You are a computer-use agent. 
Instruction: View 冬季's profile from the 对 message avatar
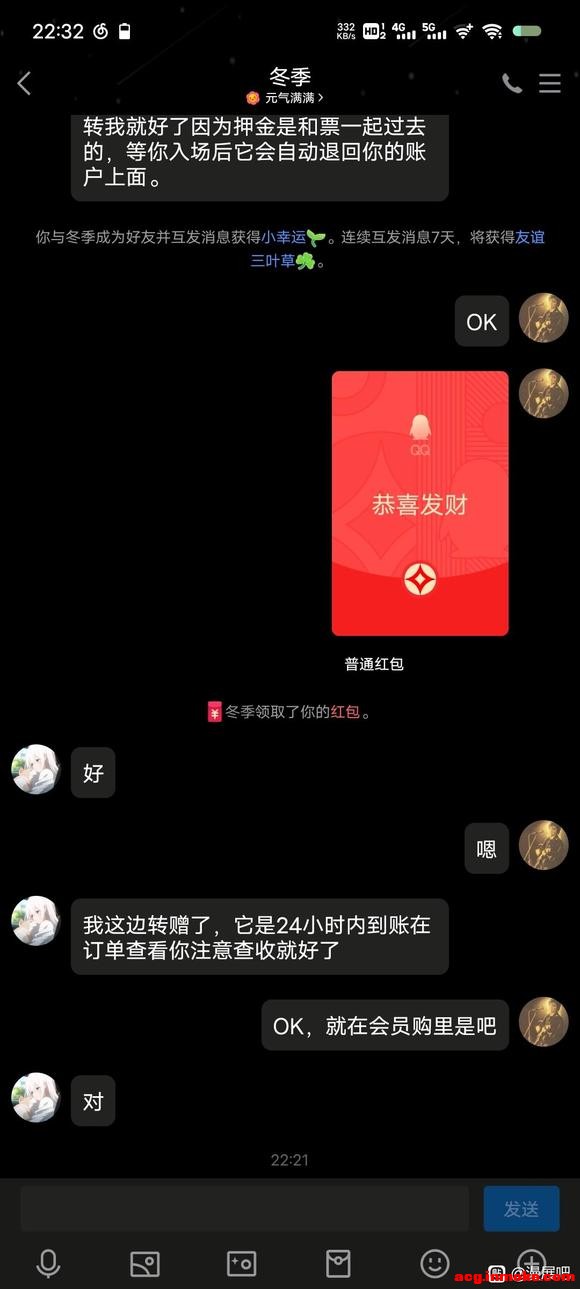tap(36, 1098)
